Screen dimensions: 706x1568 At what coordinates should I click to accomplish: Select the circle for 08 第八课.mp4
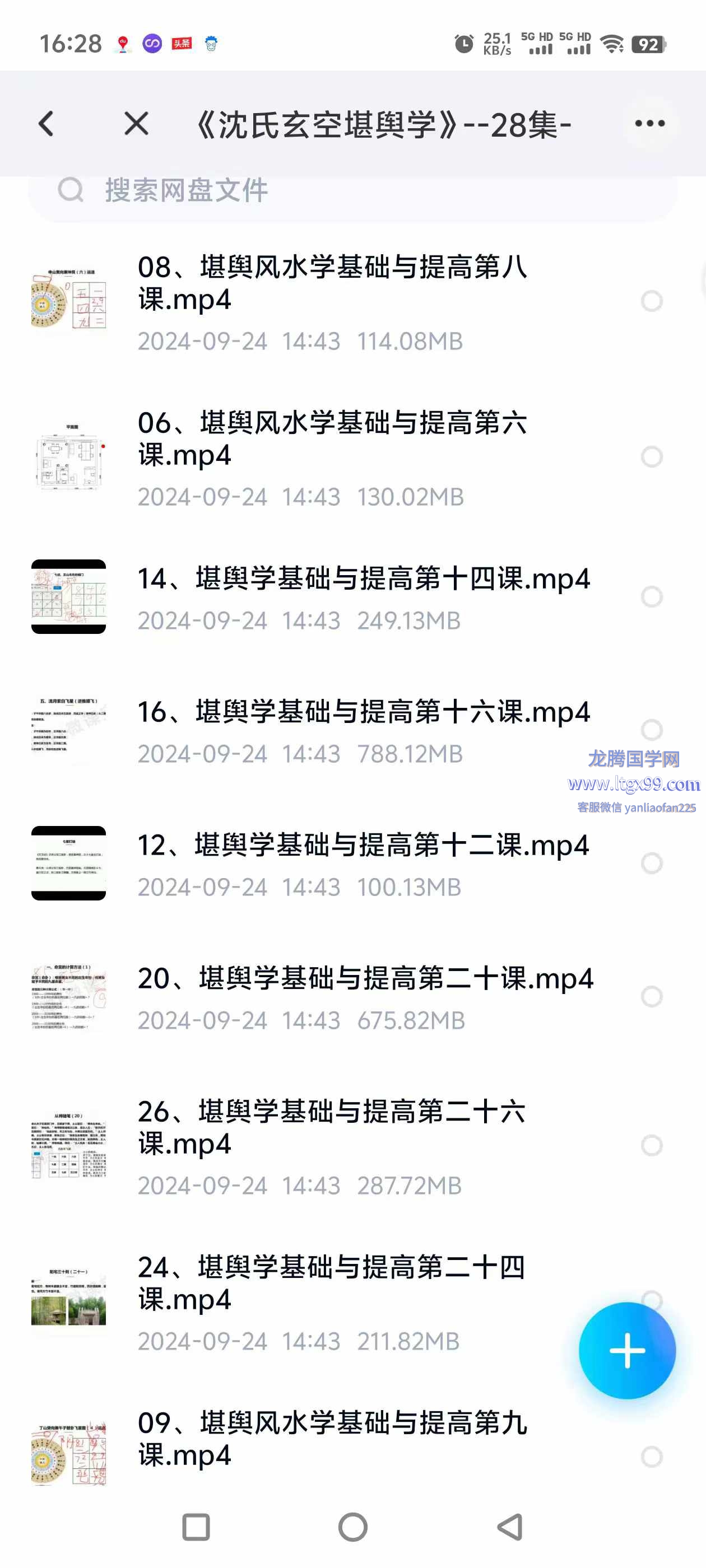coord(651,301)
